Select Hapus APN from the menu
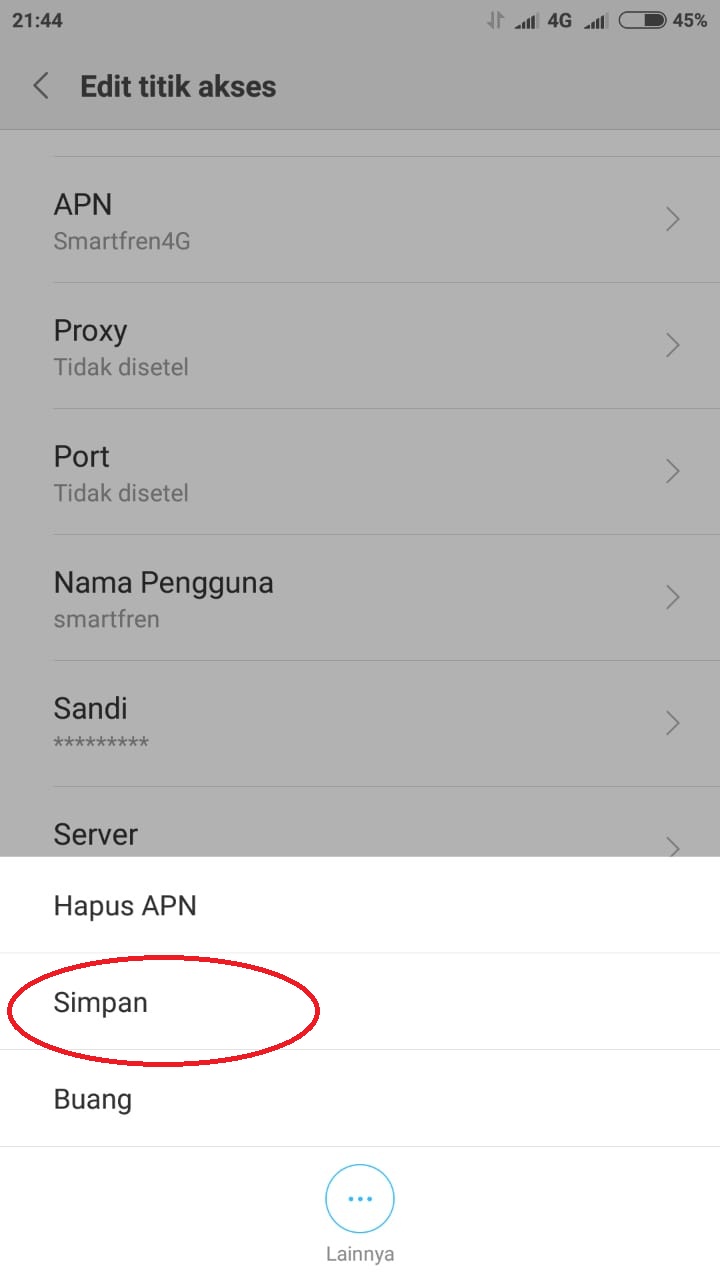The image size is (720, 1280). pos(360,905)
